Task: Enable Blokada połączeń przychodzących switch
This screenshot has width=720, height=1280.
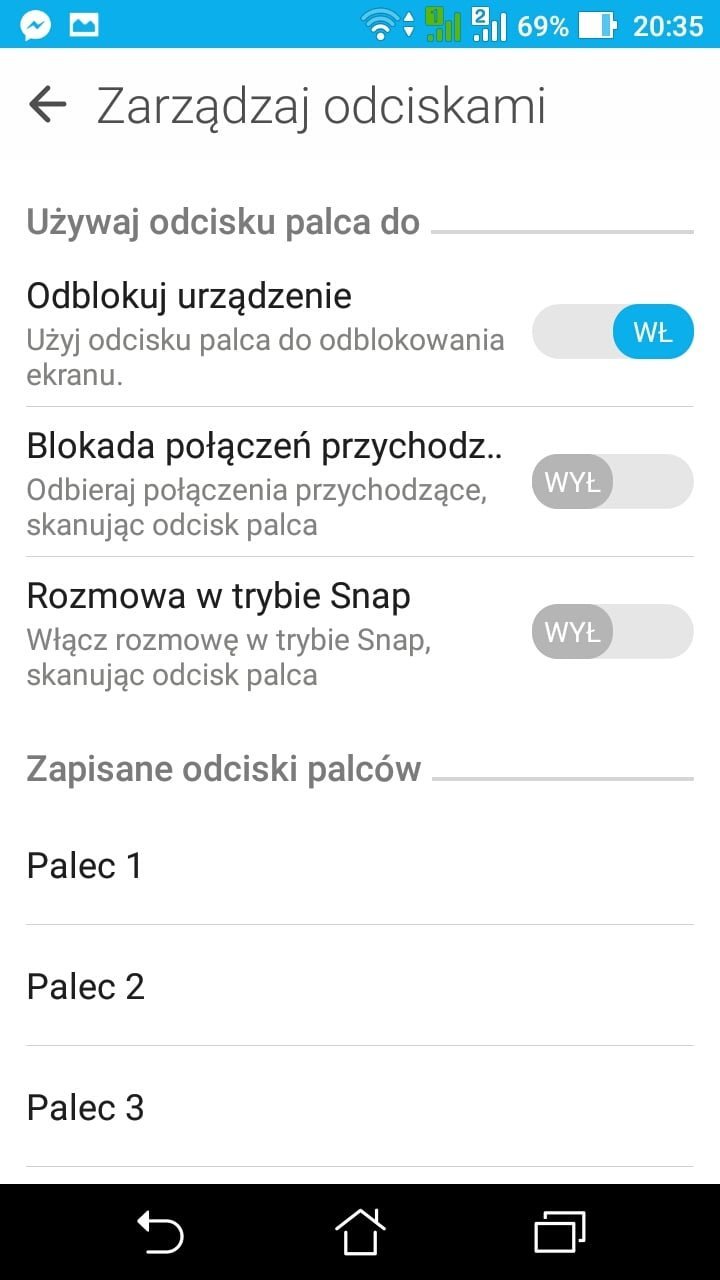Action: point(612,482)
